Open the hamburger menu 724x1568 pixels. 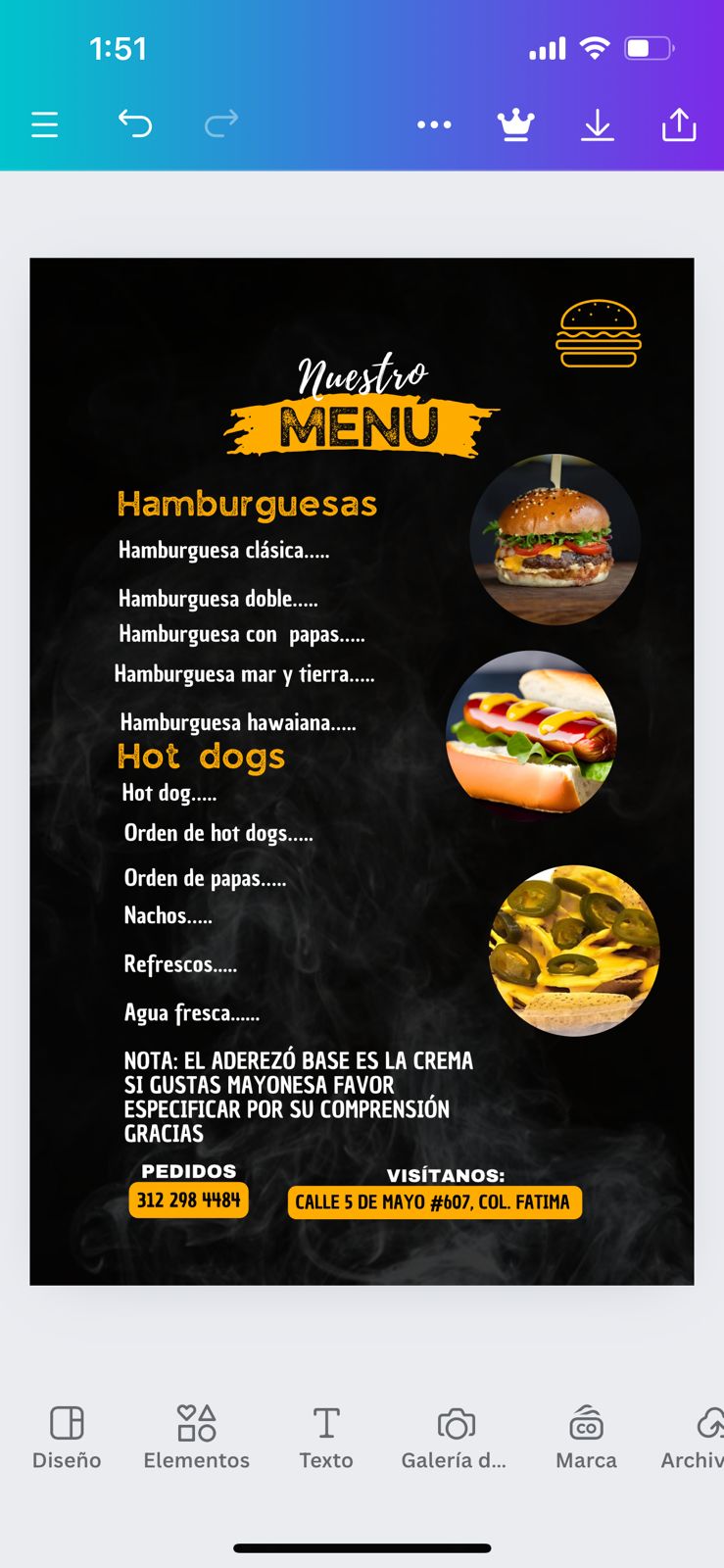(45, 124)
